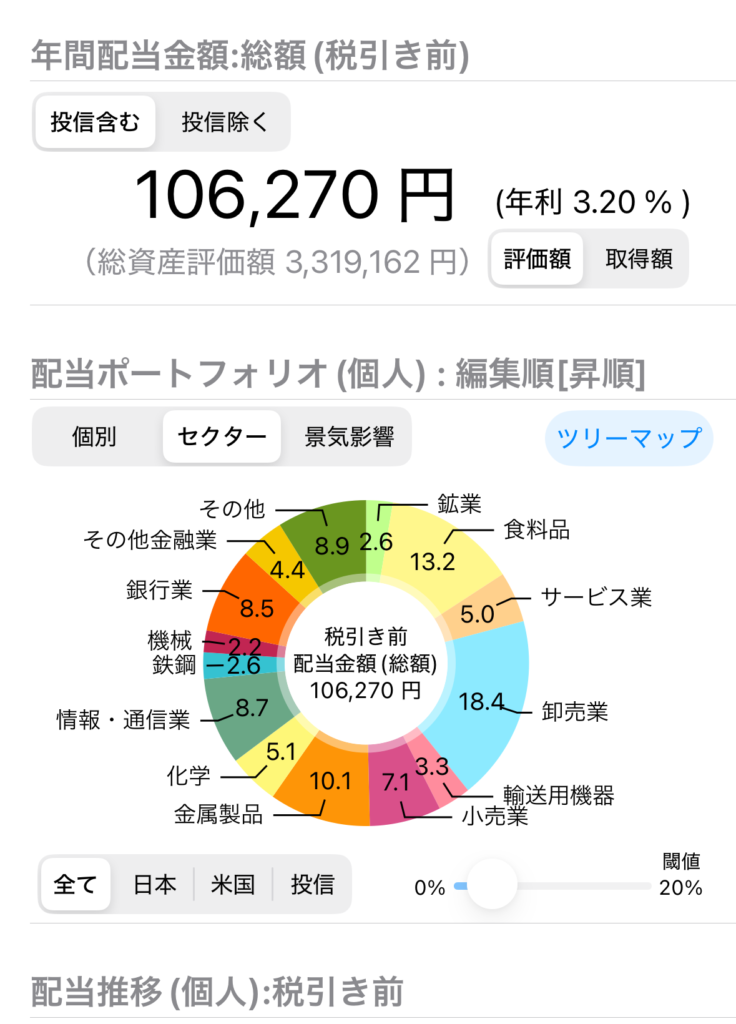Viewport: 736px width, 1024px height.
Task: Switch to 投信除く view
Action: (224, 123)
